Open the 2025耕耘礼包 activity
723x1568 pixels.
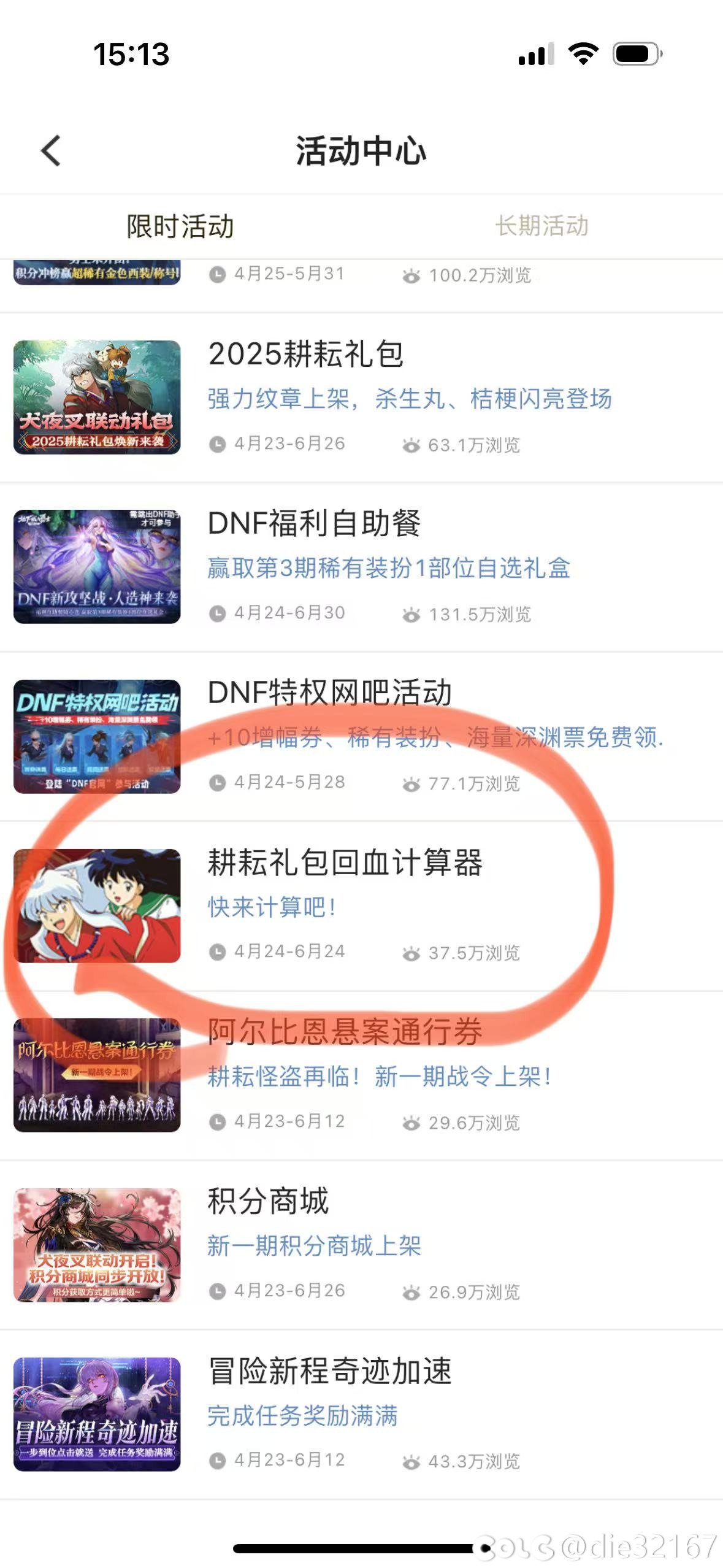pos(361,397)
